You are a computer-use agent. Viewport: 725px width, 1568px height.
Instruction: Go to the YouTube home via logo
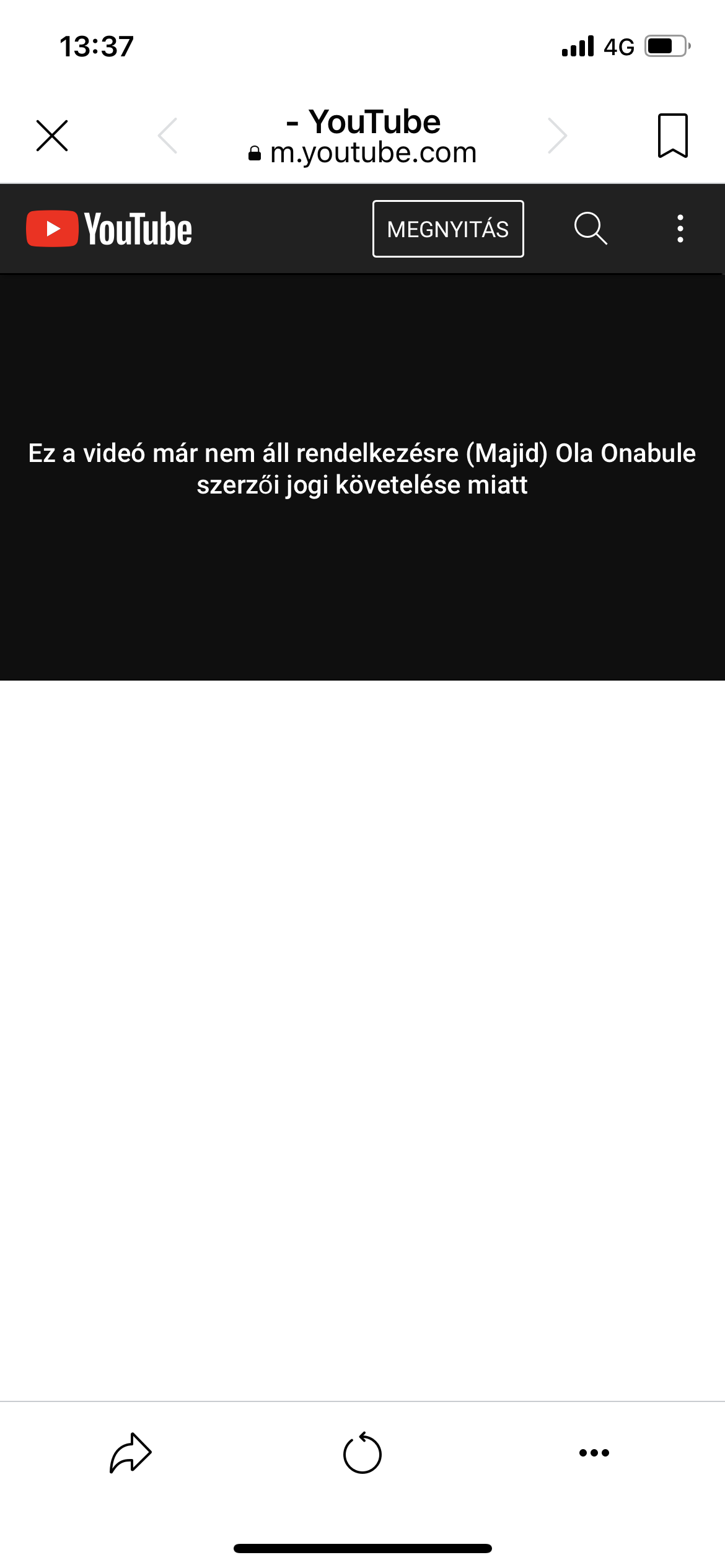(x=109, y=229)
